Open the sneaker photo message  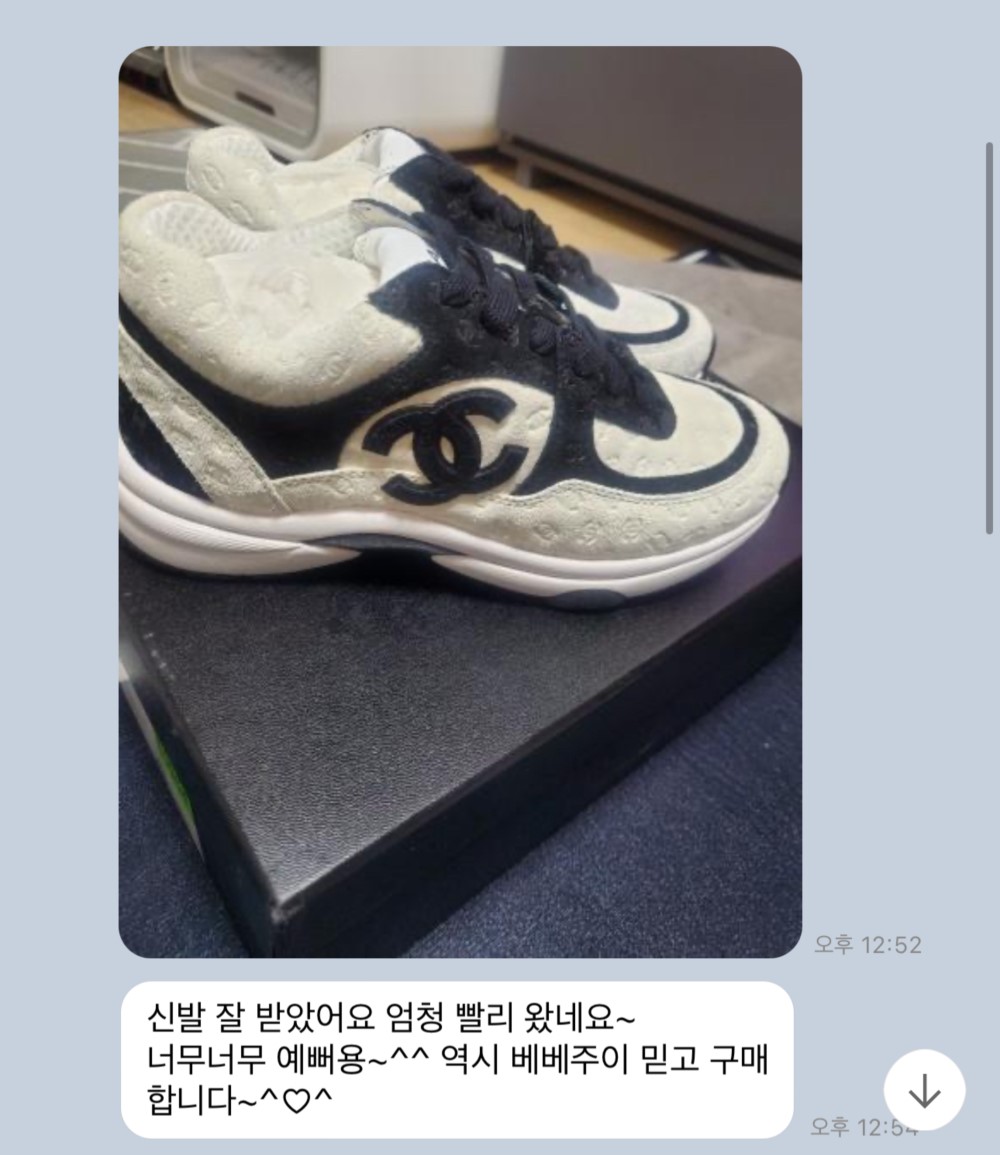click(460, 500)
